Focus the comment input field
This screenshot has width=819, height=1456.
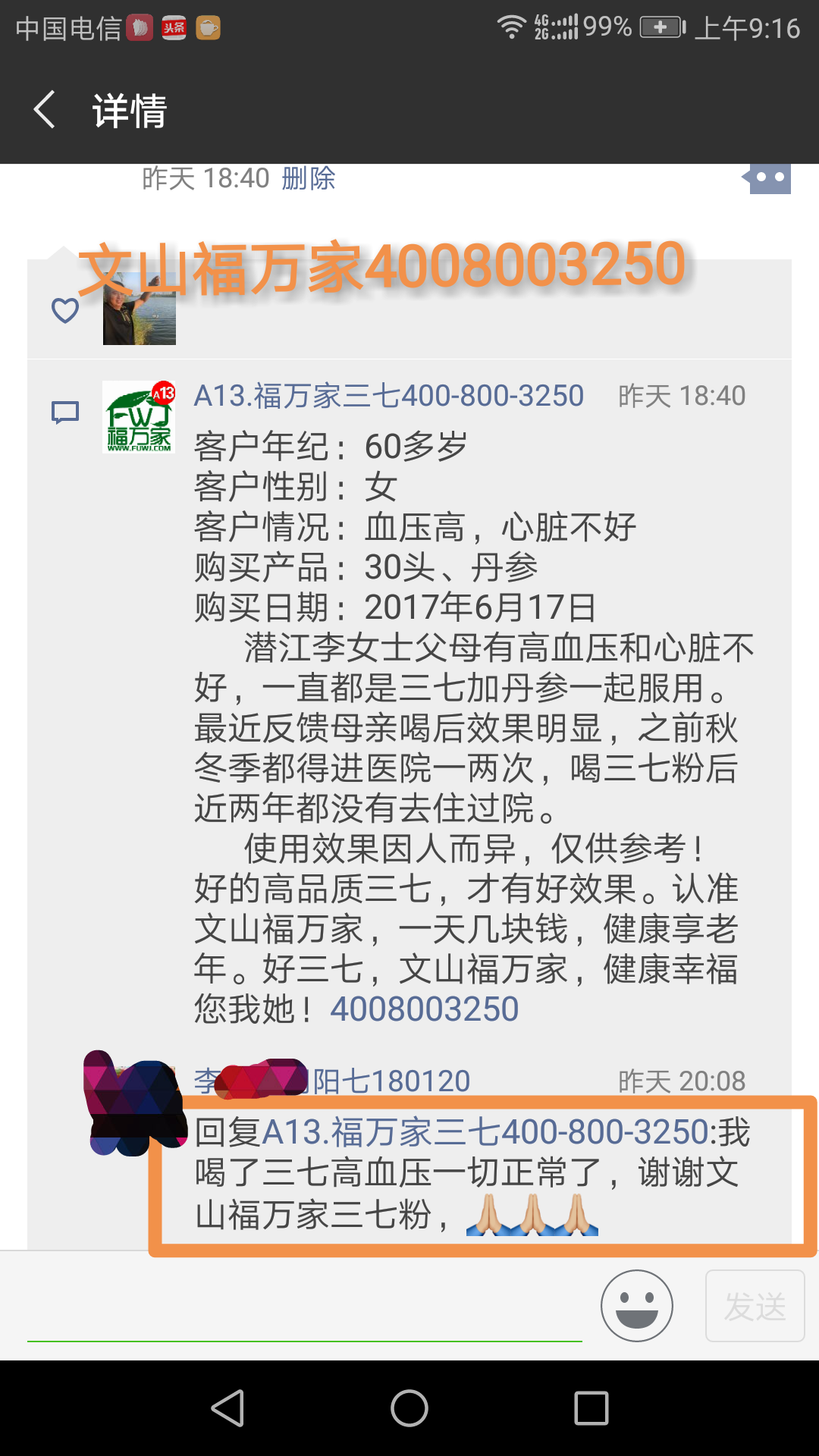point(303,1308)
